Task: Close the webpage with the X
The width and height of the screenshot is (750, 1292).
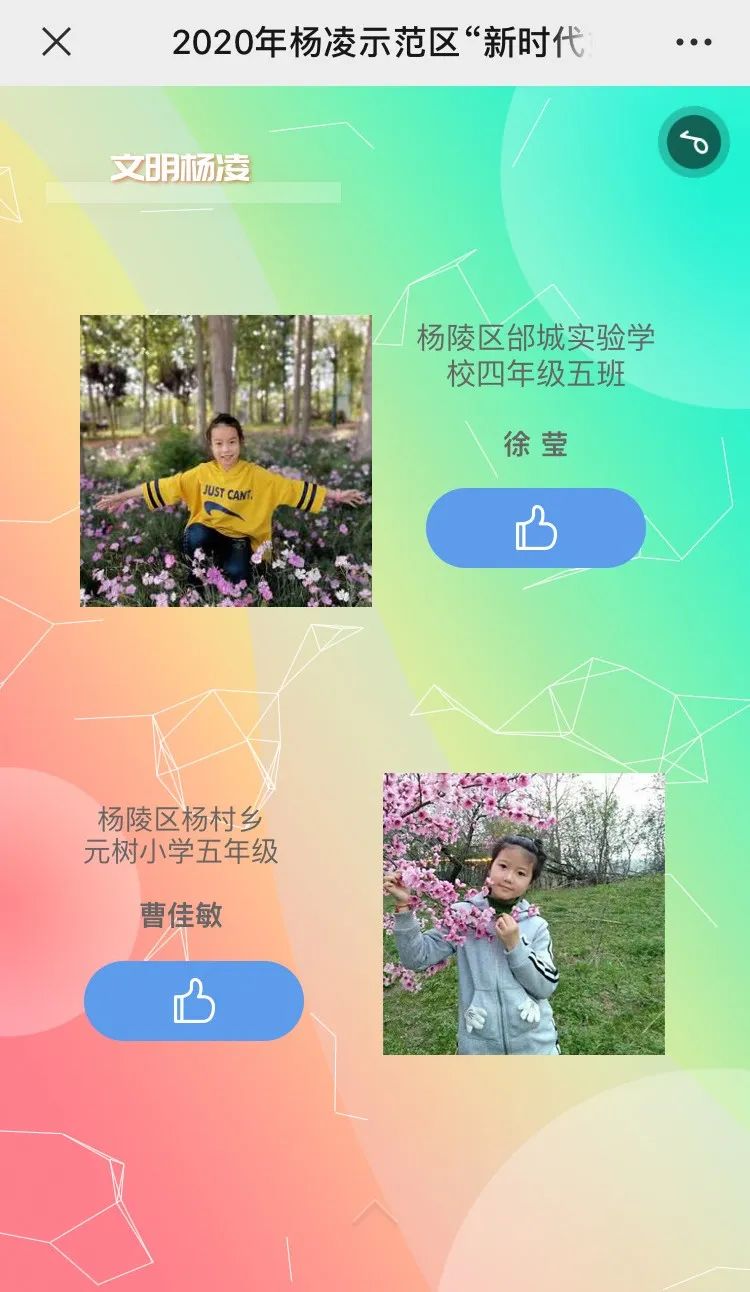Action: (56, 42)
